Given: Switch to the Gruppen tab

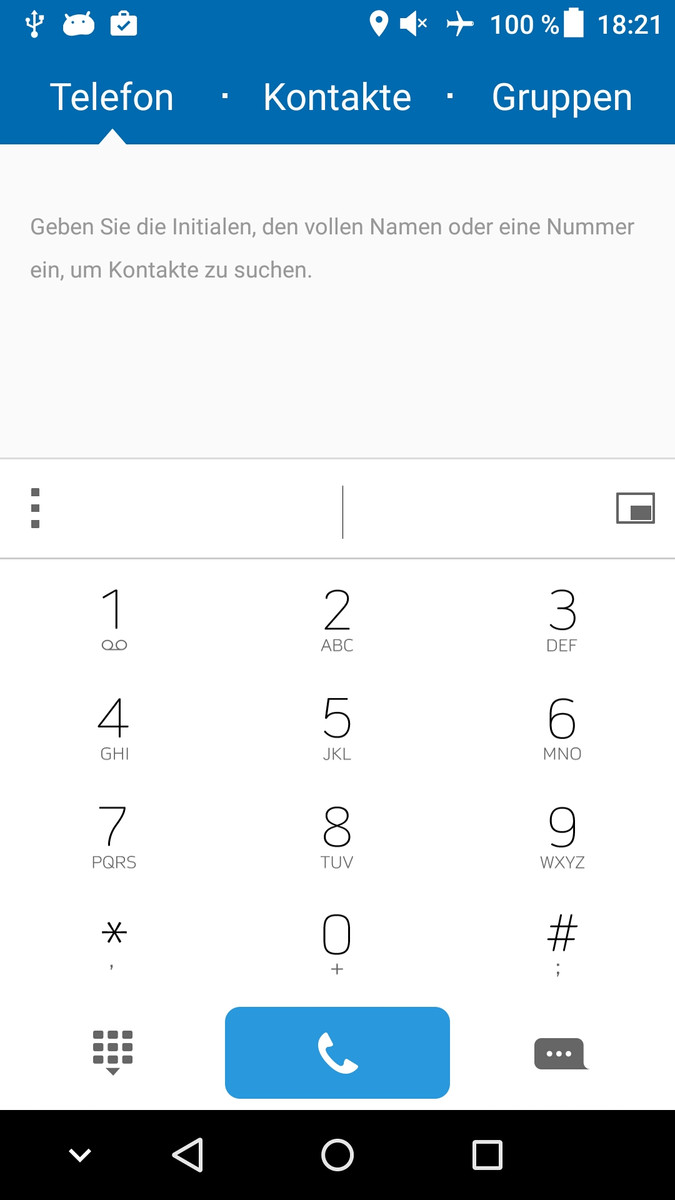Looking at the screenshot, I should point(562,97).
